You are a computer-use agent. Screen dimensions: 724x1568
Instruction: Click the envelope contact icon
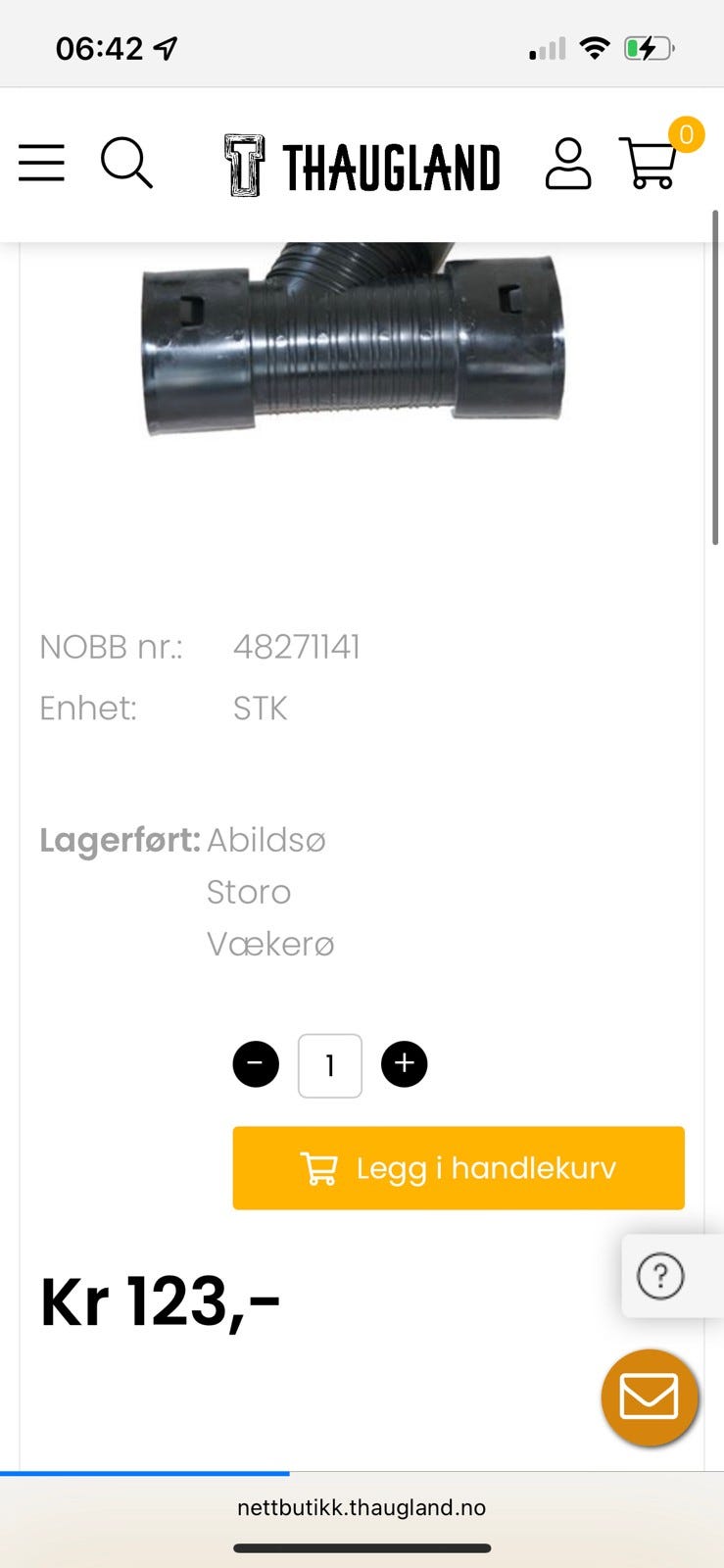pos(650,1397)
